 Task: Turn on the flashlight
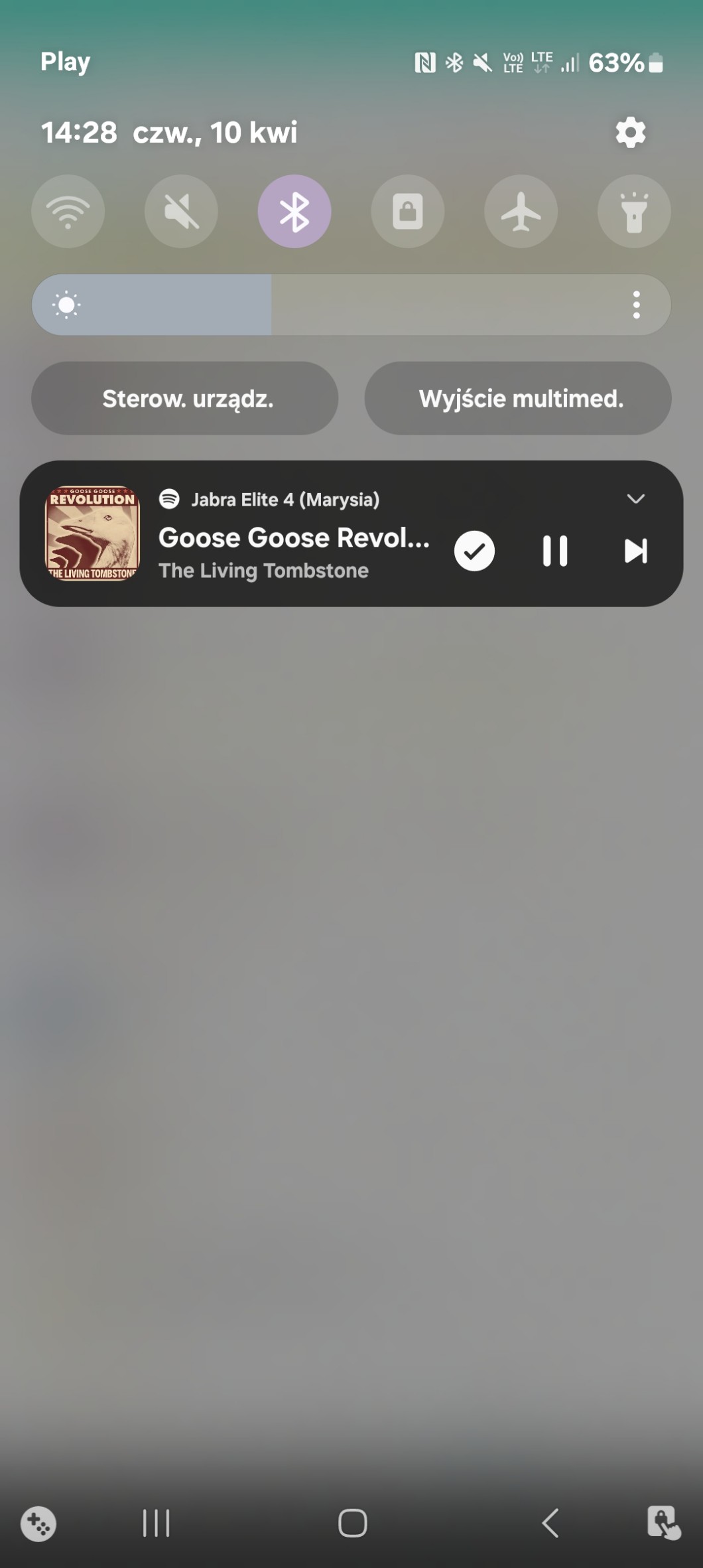(634, 212)
